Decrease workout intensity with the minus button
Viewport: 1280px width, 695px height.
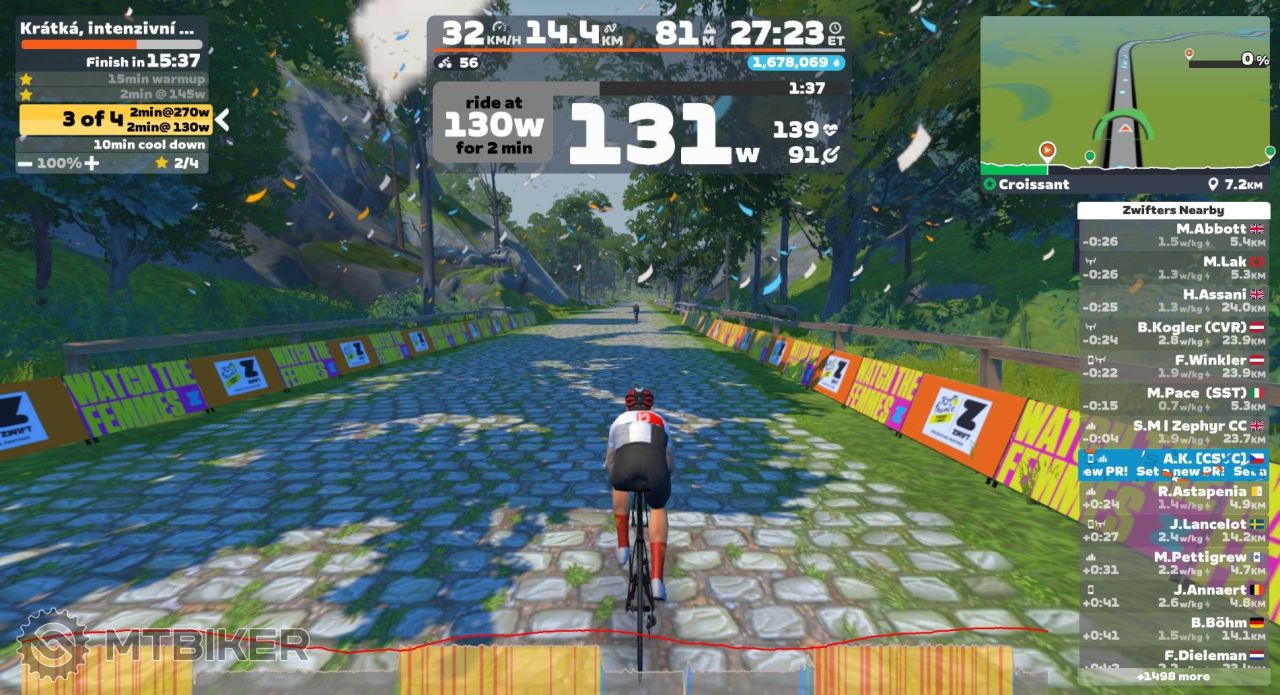[x=25, y=163]
